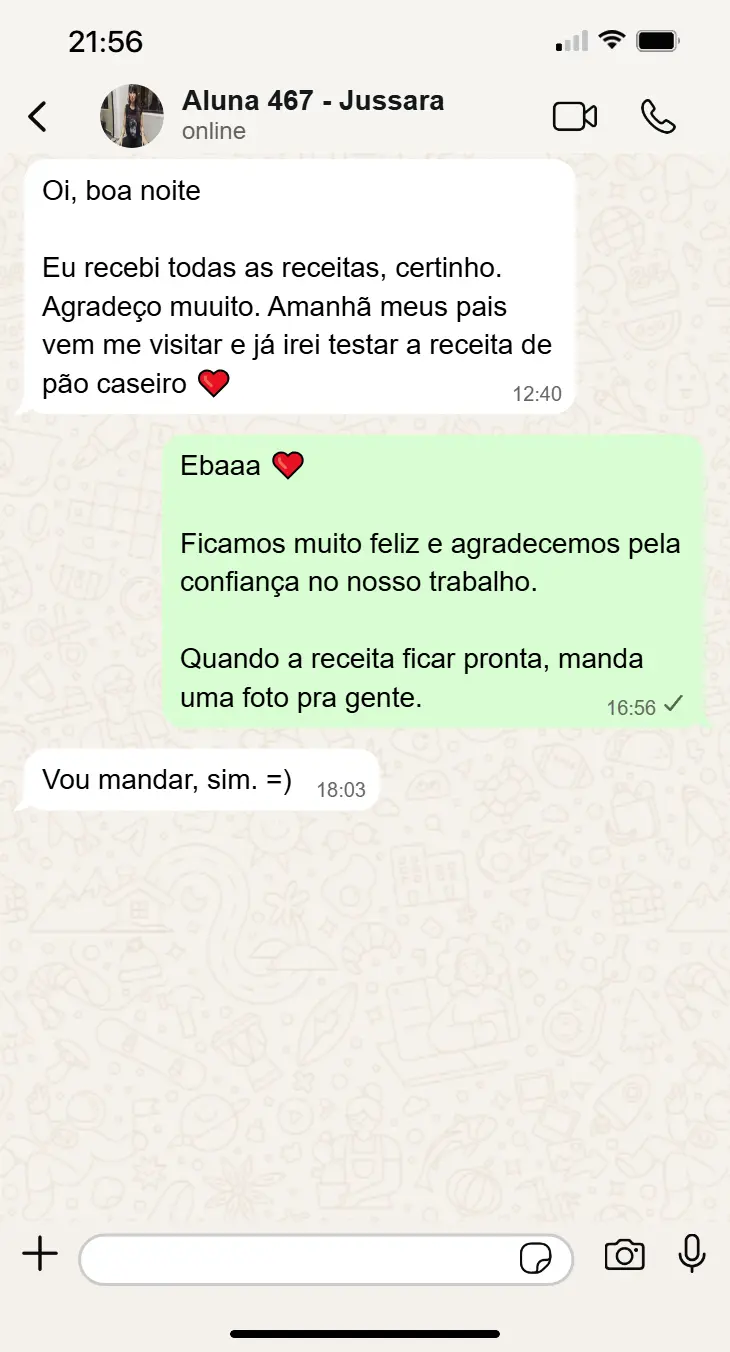Start a voice call with Jussara
The width and height of the screenshot is (730, 1352).
(658, 117)
